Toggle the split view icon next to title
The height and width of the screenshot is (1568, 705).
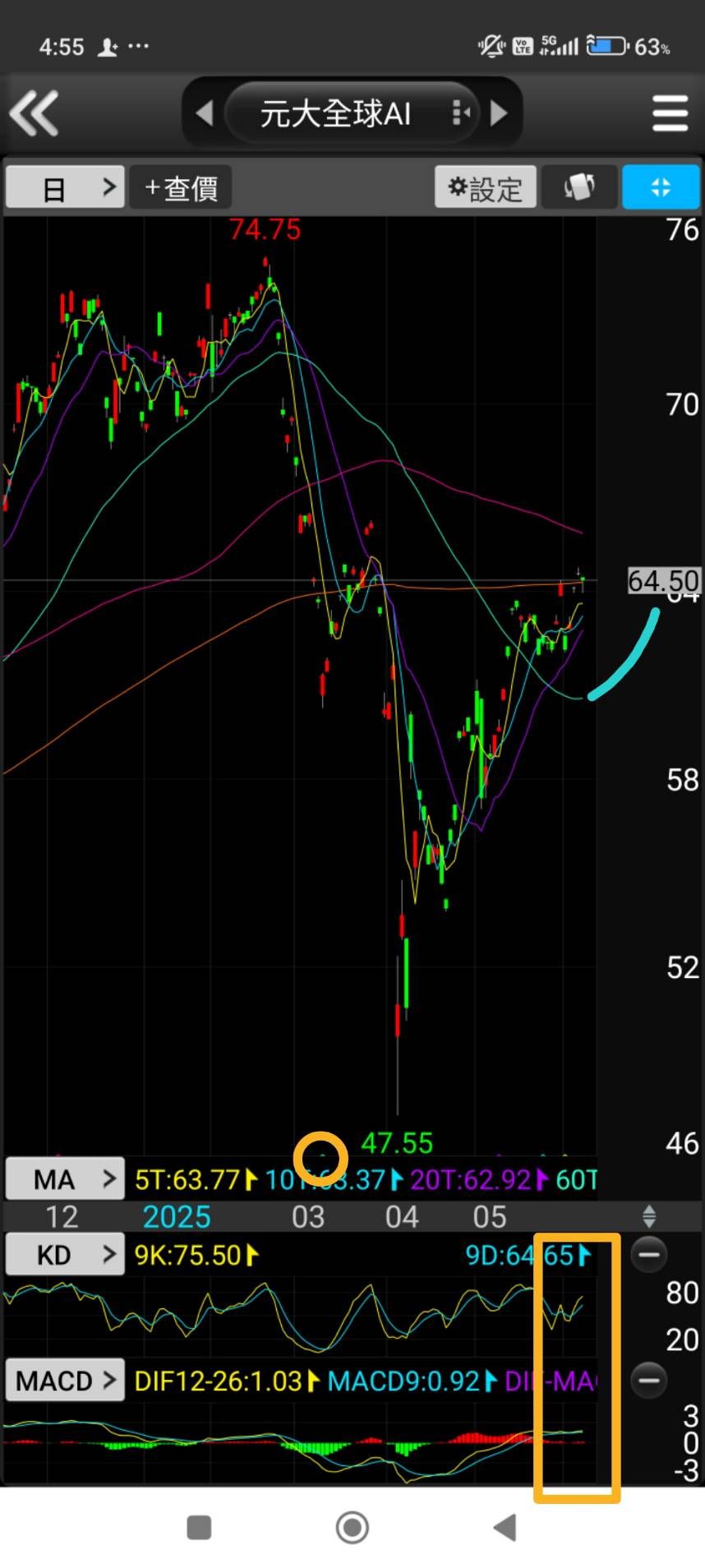[x=460, y=113]
